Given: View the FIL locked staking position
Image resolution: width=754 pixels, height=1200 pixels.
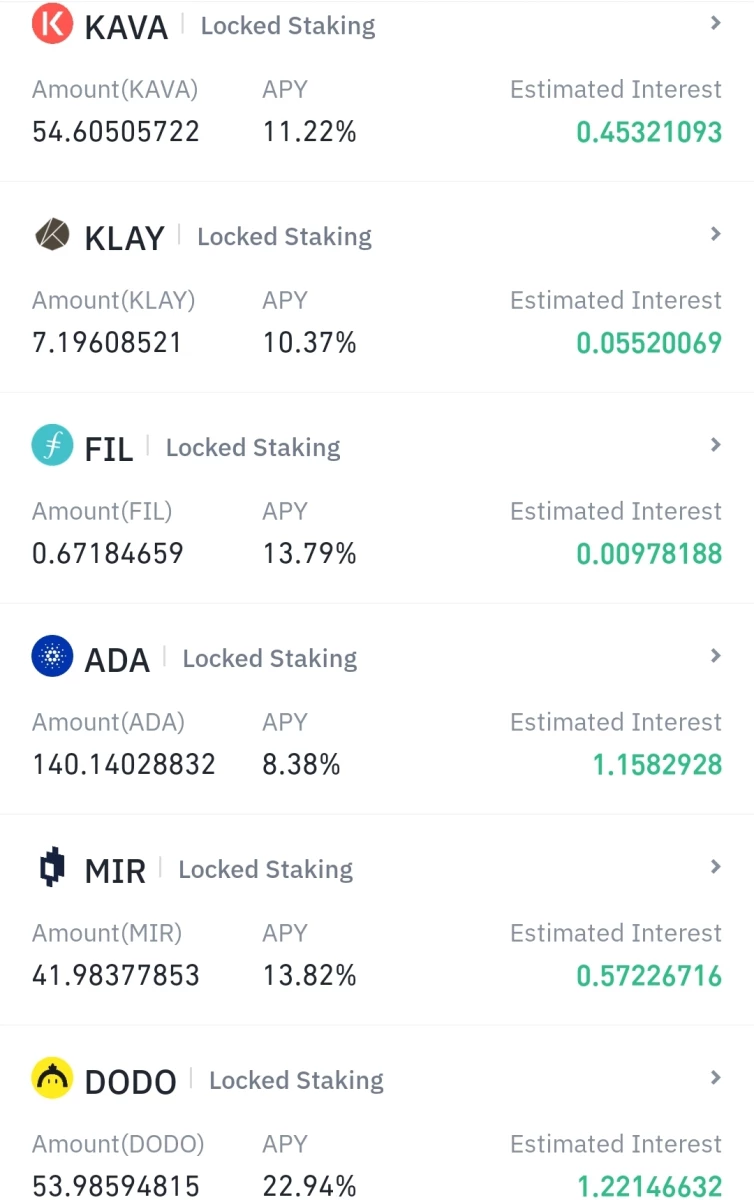Looking at the screenshot, I should tap(377, 498).
